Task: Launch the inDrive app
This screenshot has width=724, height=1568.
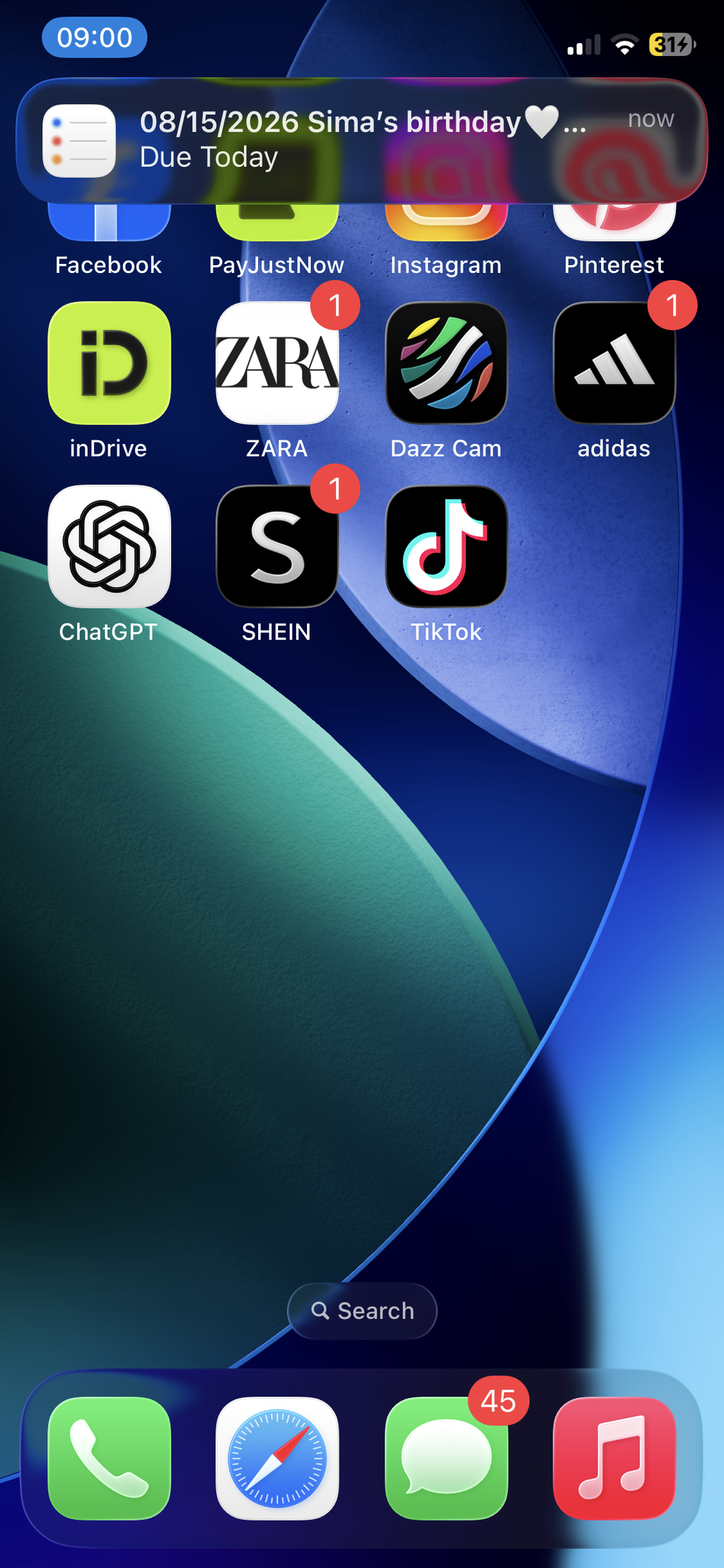Action: coord(109,363)
